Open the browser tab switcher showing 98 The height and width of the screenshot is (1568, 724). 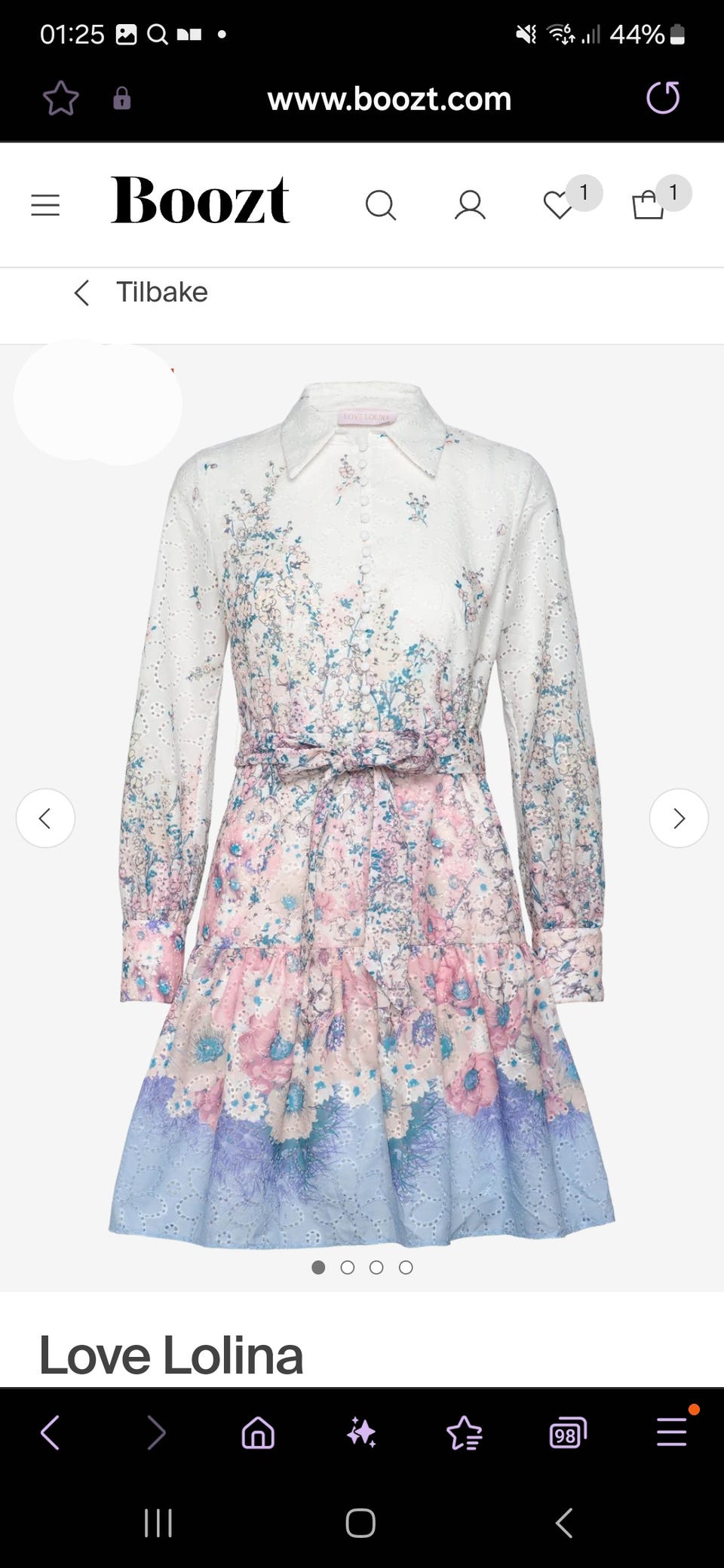point(567,1432)
